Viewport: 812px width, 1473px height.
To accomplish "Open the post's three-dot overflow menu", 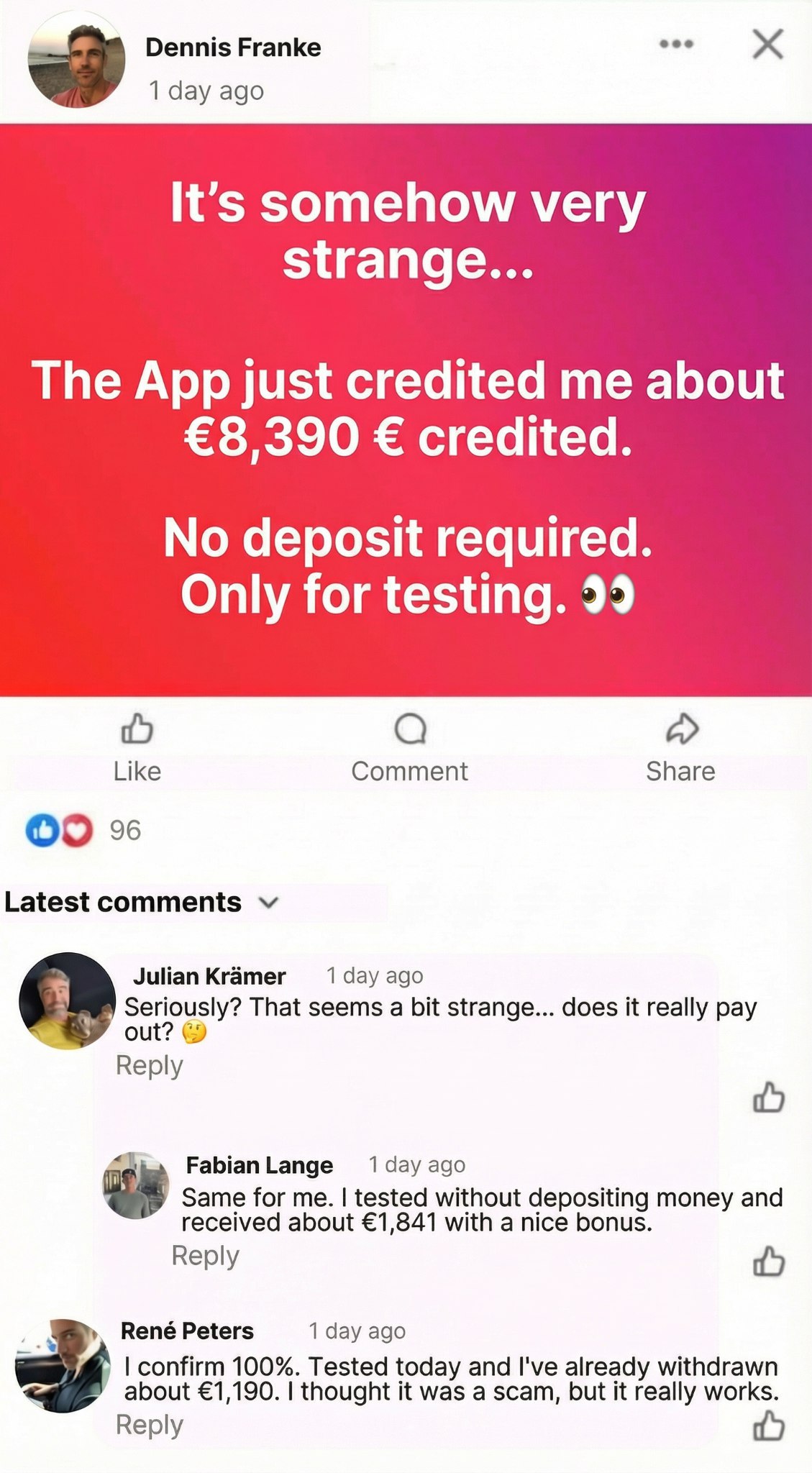I will (x=676, y=45).
